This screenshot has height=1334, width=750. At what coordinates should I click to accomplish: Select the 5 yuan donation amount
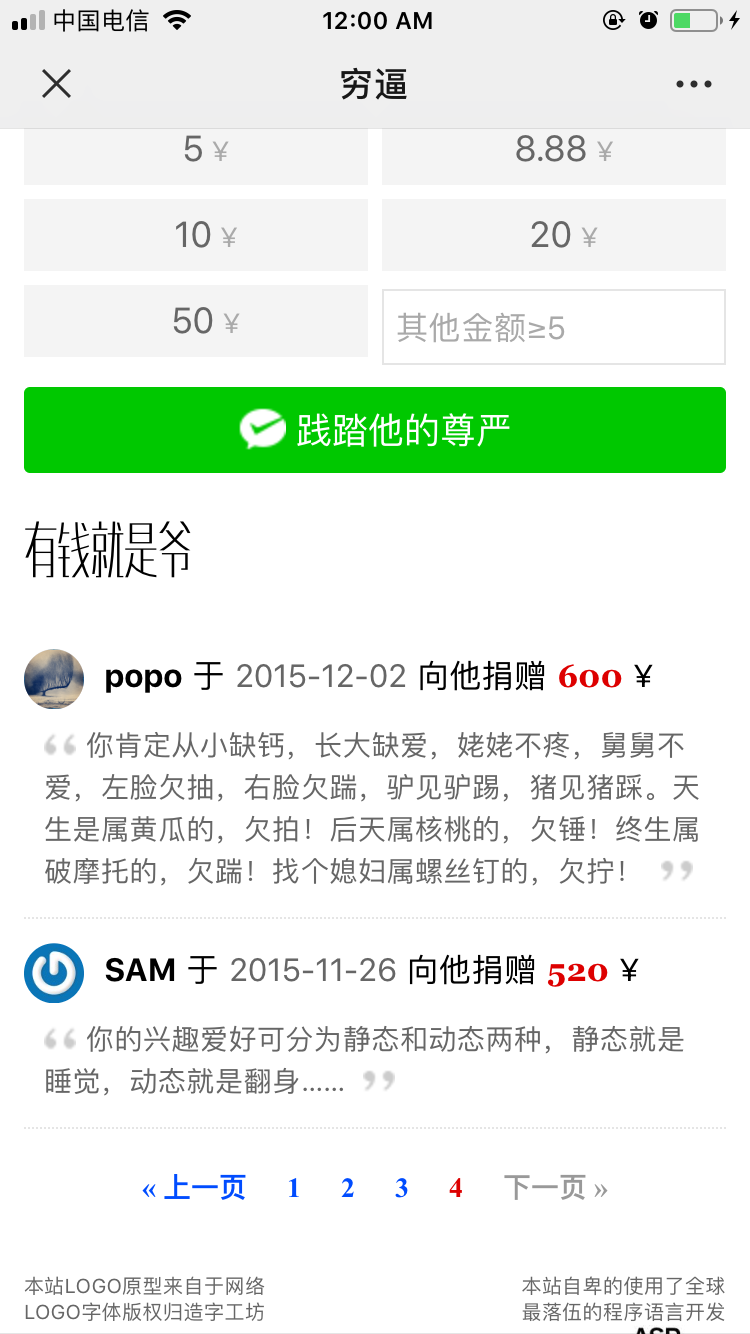(x=195, y=149)
